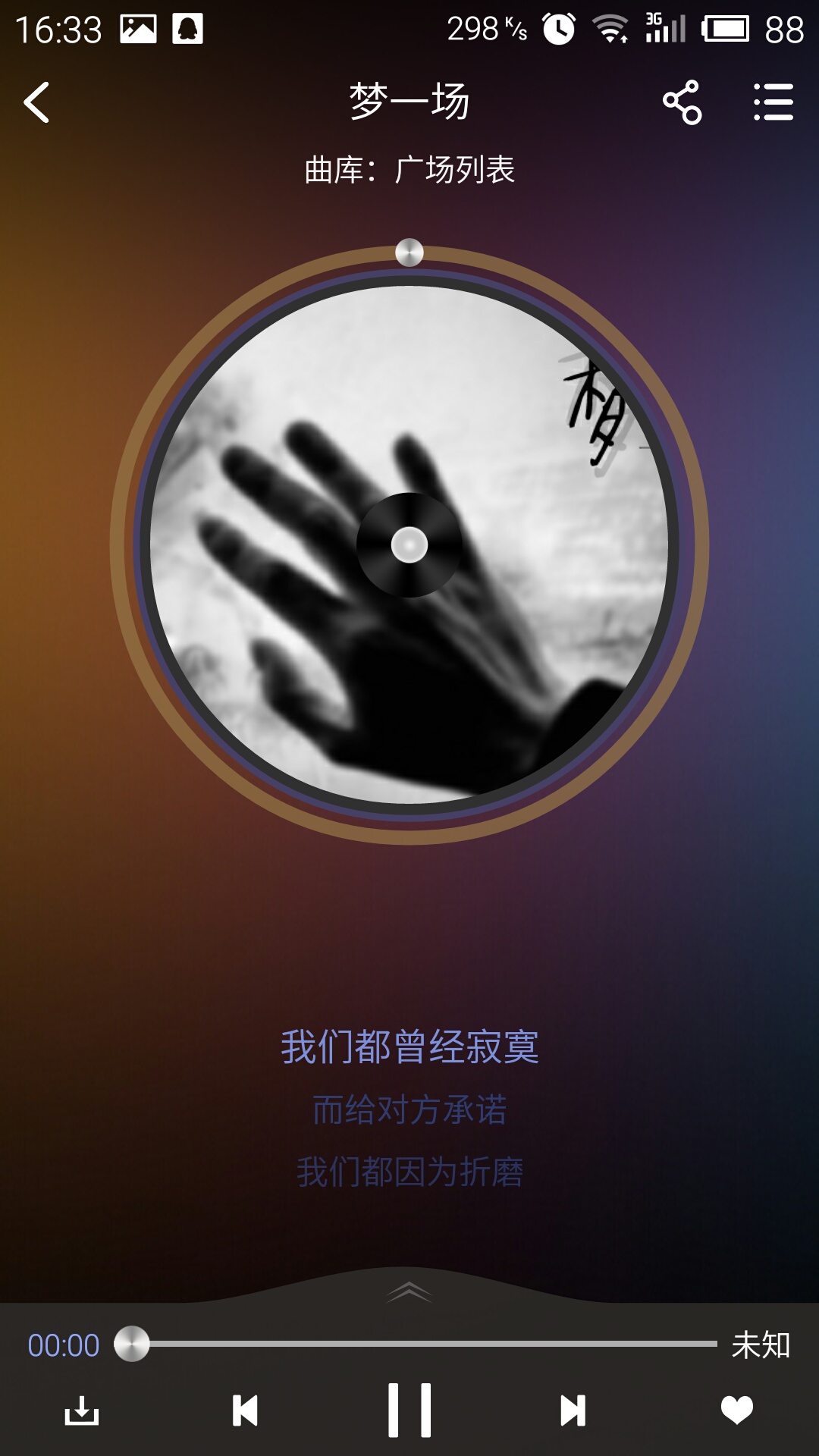The width and height of the screenshot is (819, 1456).
Task: Go back with the arrow button
Action: [x=38, y=102]
